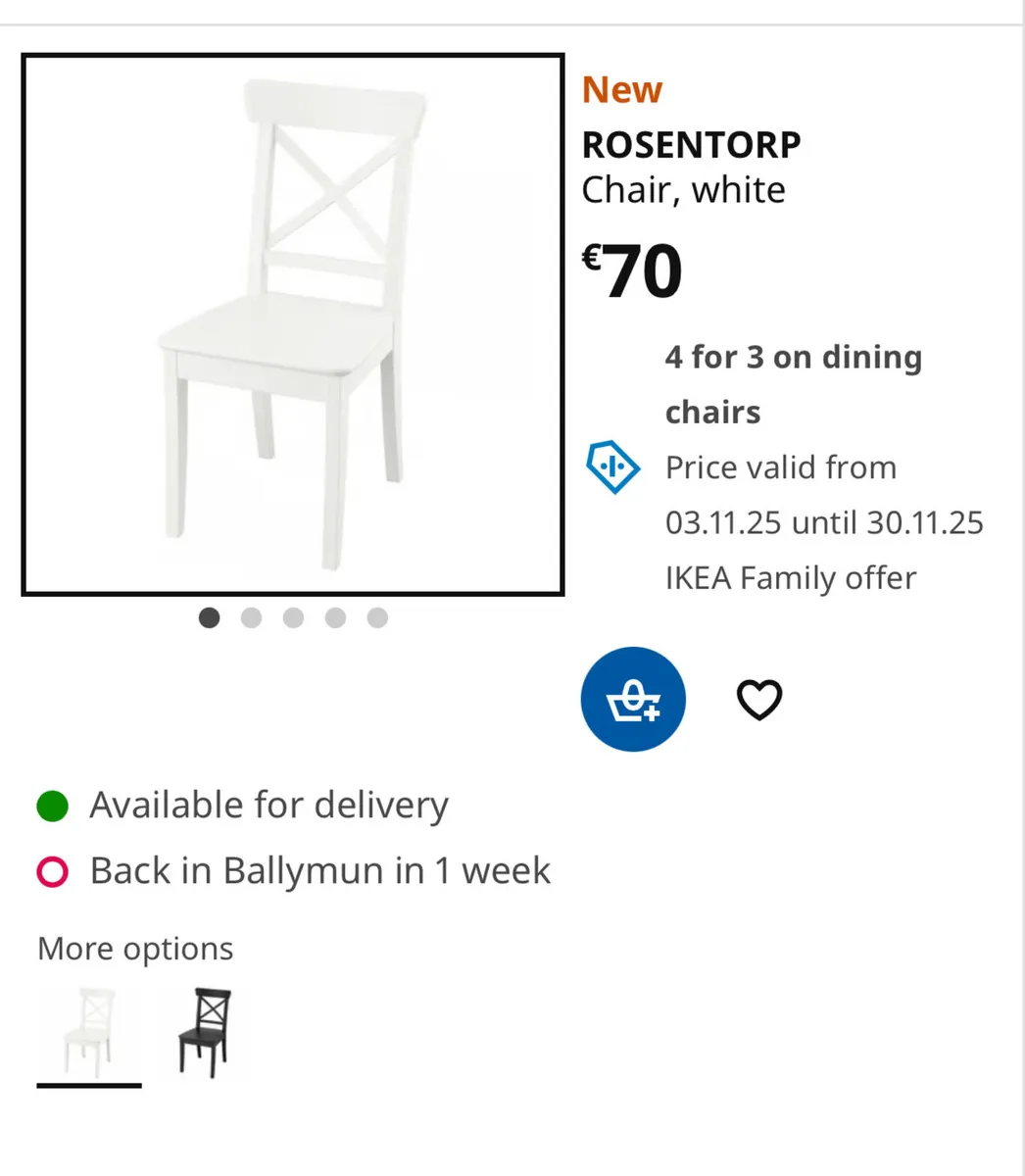The height and width of the screenshot is (1176, 1025).
Task: Click the main white chair product image
Action: click(293, 323)
